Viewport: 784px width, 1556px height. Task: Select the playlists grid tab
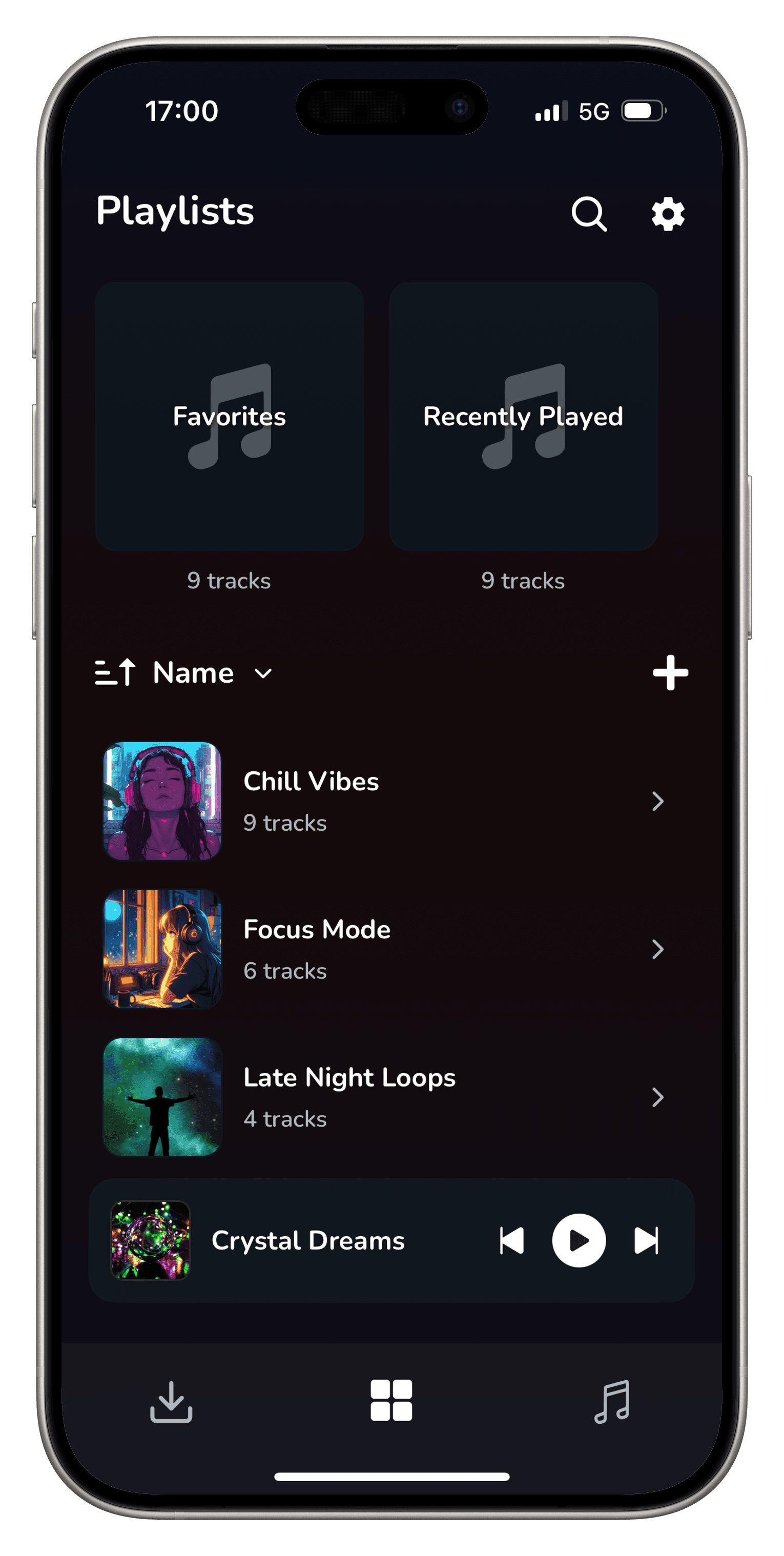(391, 1400)
